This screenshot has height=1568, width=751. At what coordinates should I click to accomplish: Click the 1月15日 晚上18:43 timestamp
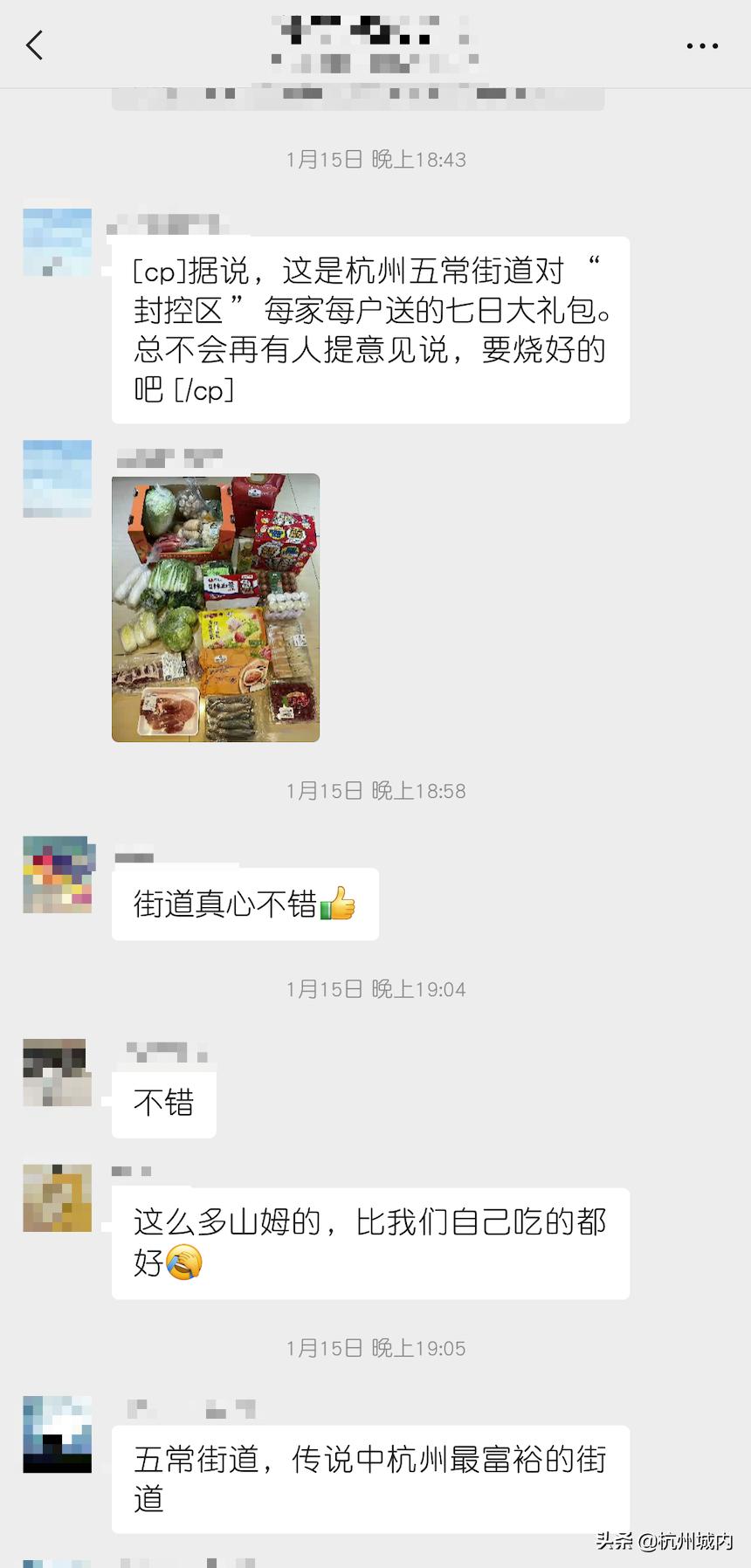pos(375,160)
